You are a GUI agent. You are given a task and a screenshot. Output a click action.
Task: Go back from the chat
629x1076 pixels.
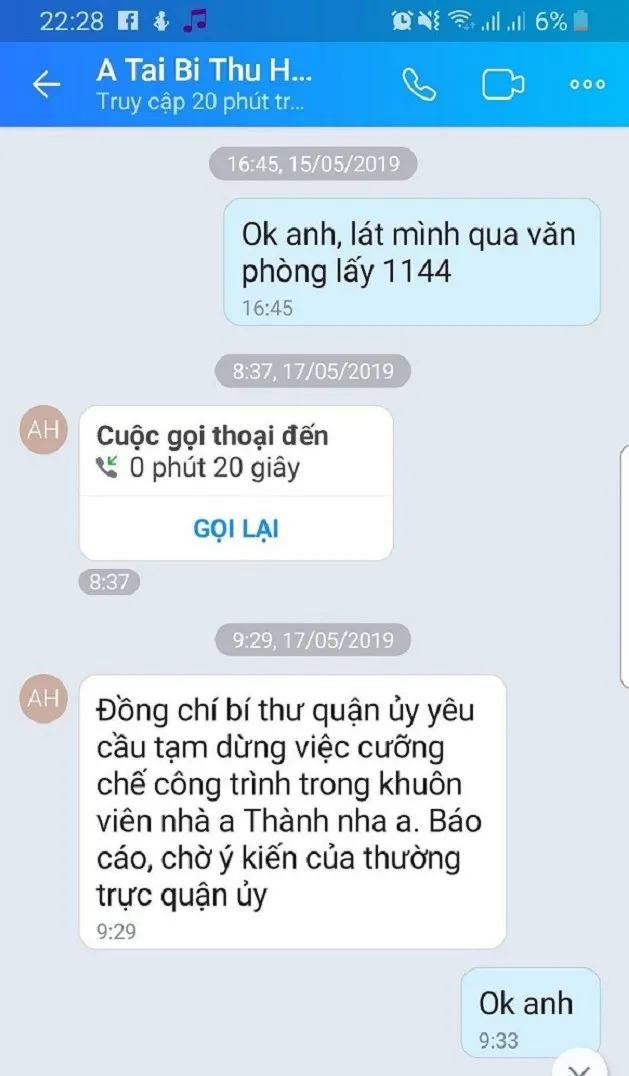coord(47,85)
